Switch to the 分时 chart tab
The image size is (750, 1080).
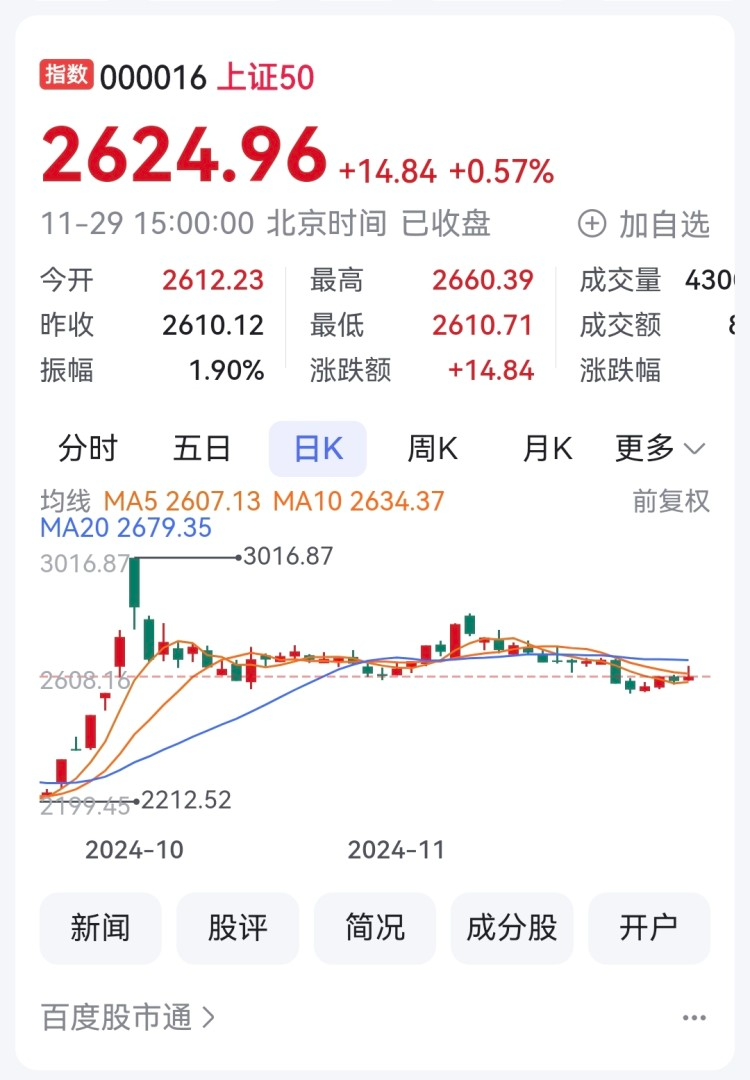point(88,449)
